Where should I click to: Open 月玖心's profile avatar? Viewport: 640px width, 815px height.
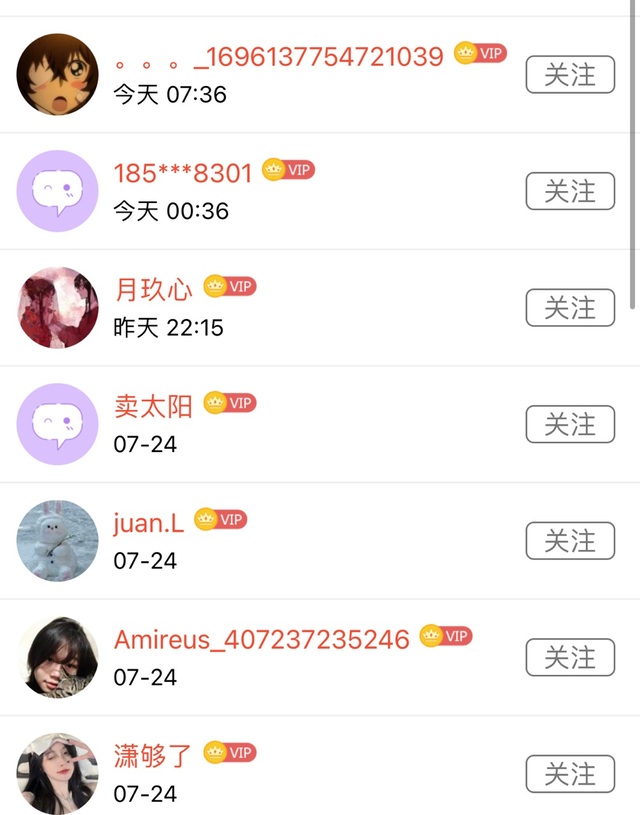[58, 308]
